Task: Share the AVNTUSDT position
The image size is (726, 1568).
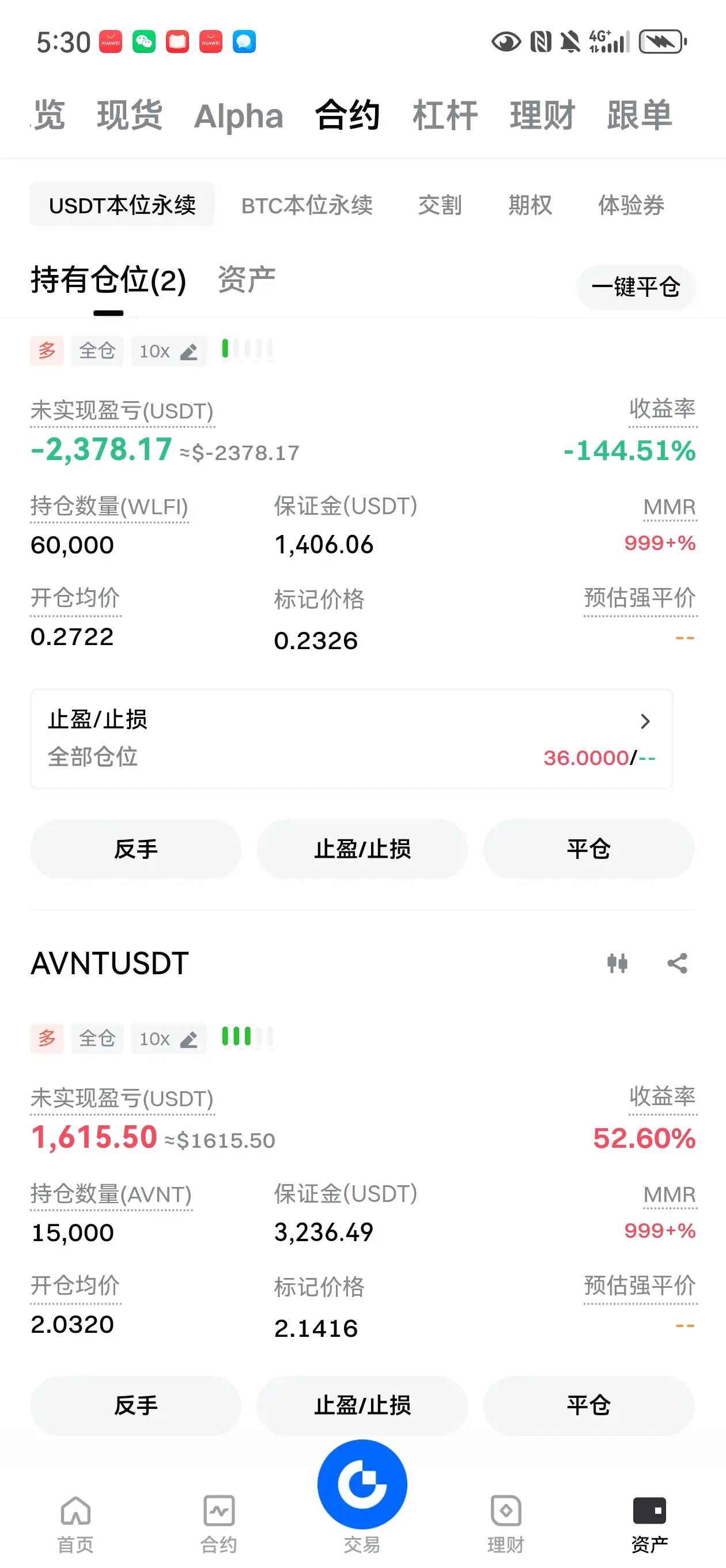Action: pyautogui.click(x=678, y=963)
